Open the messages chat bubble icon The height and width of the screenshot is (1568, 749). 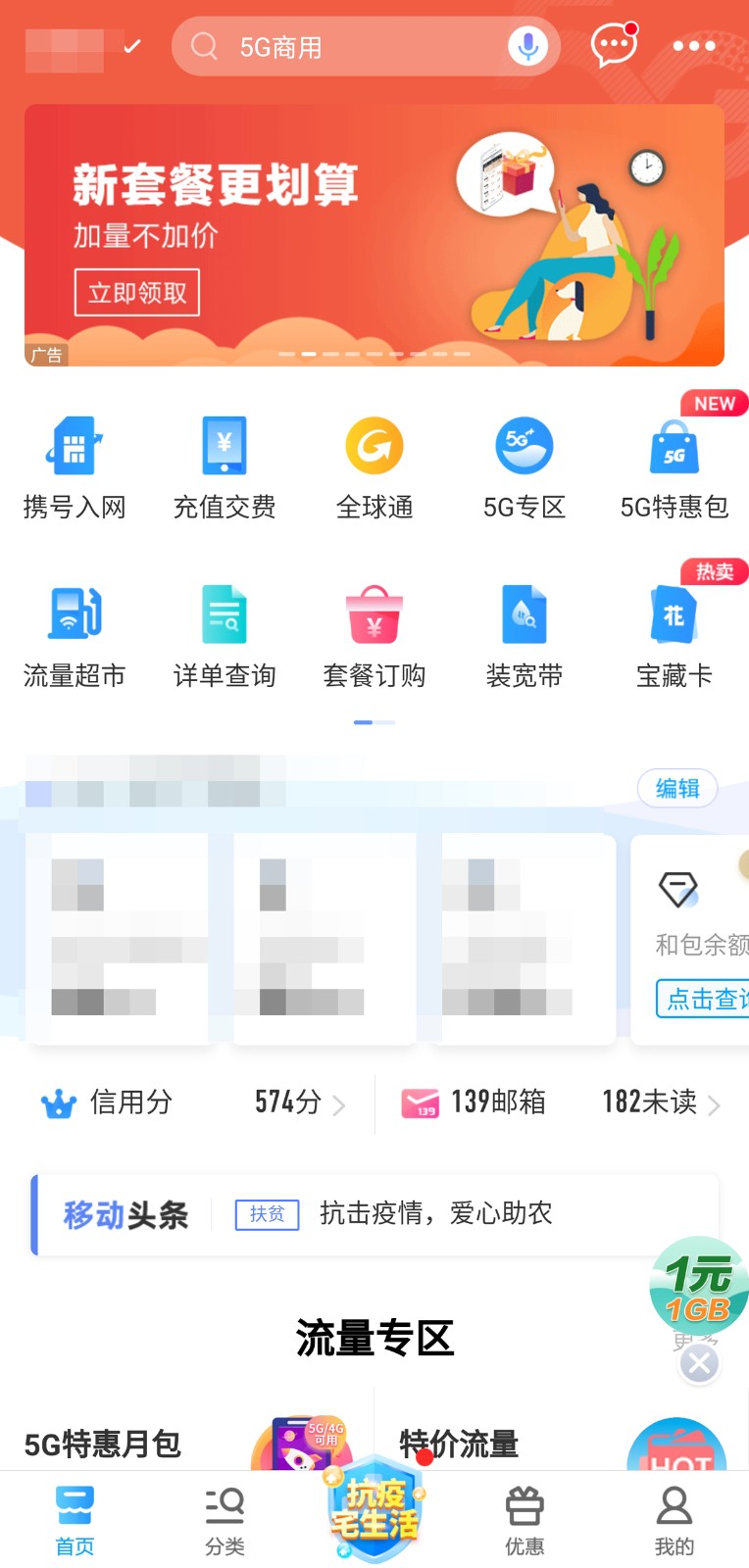615,45
